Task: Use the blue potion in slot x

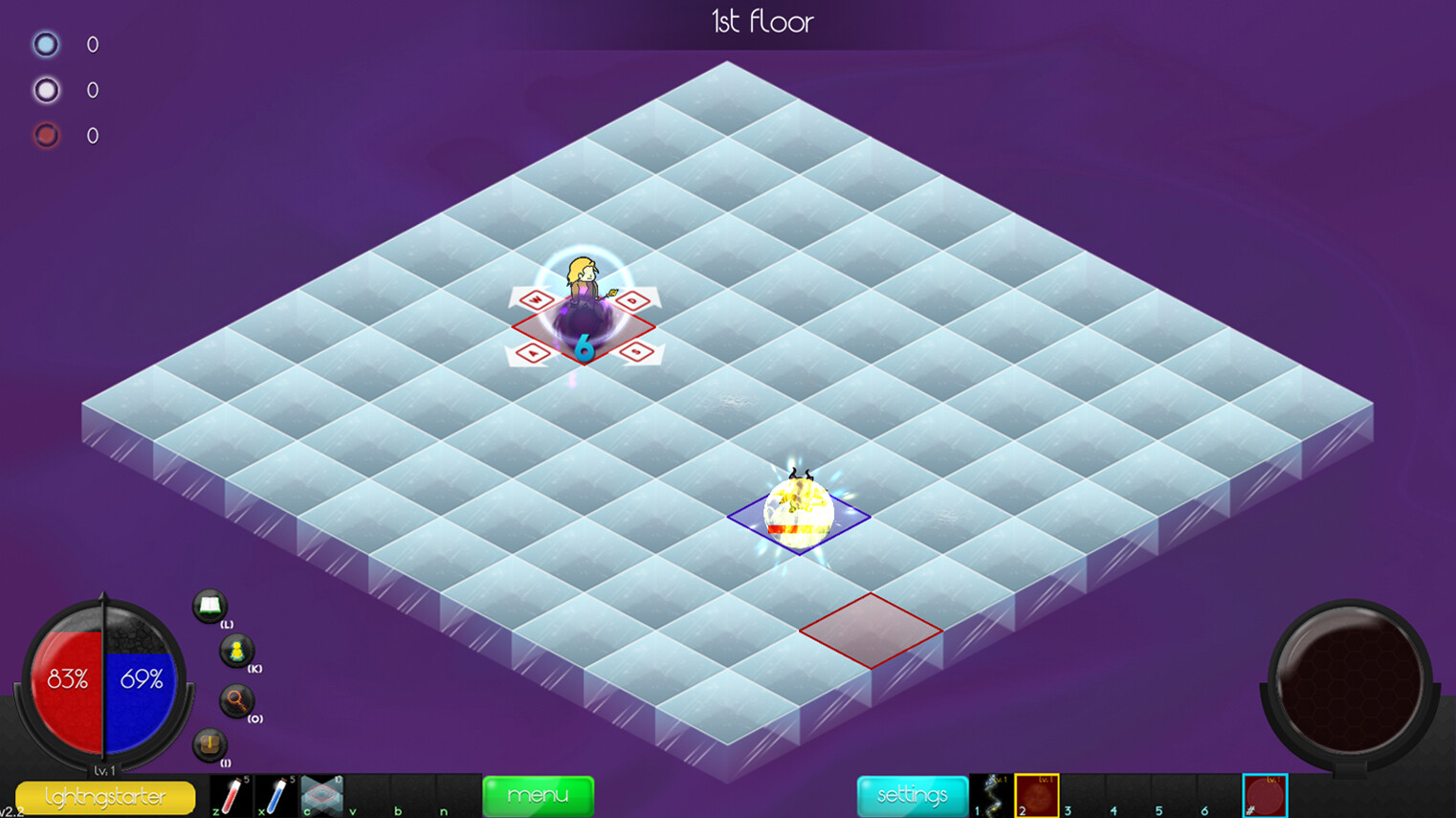Action: 276,796
